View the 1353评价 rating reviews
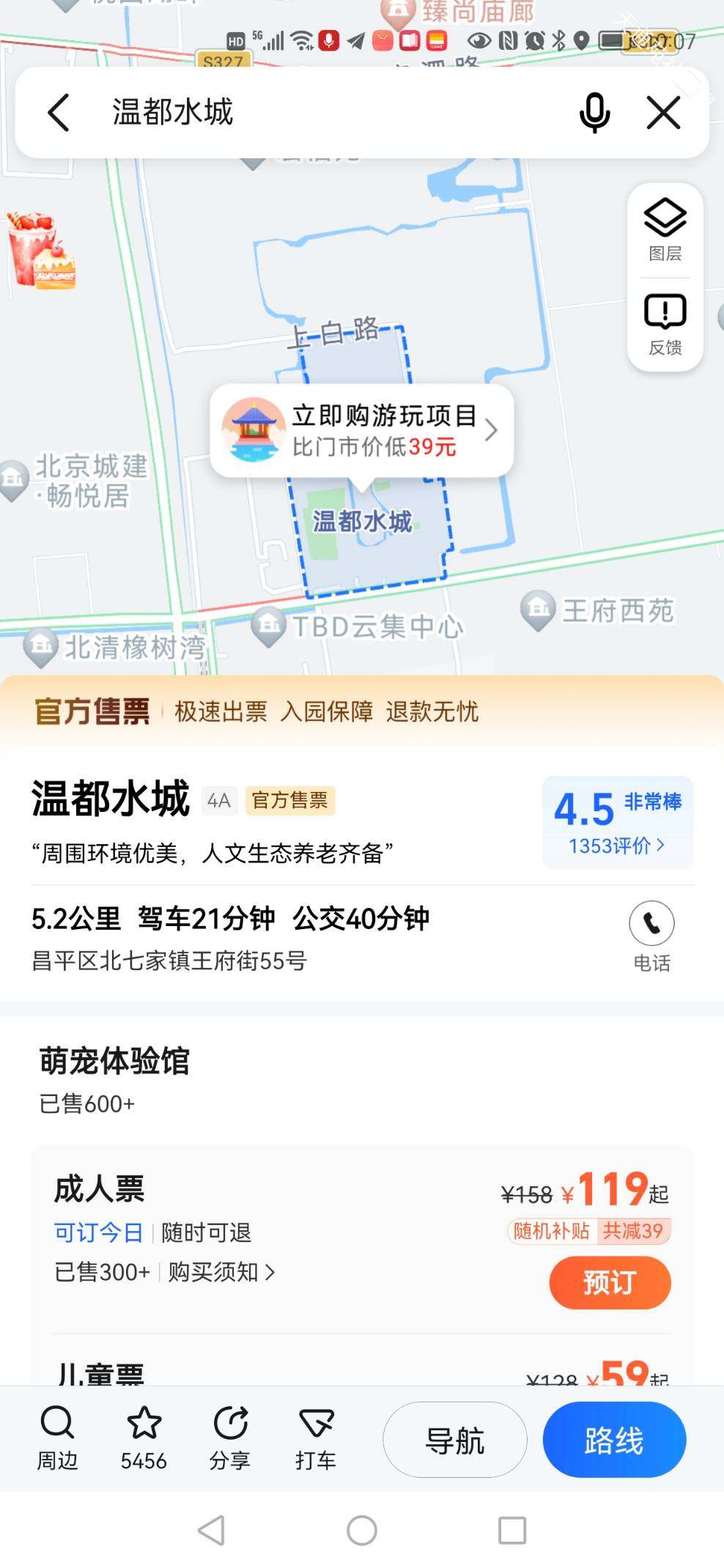 [617, 846]
